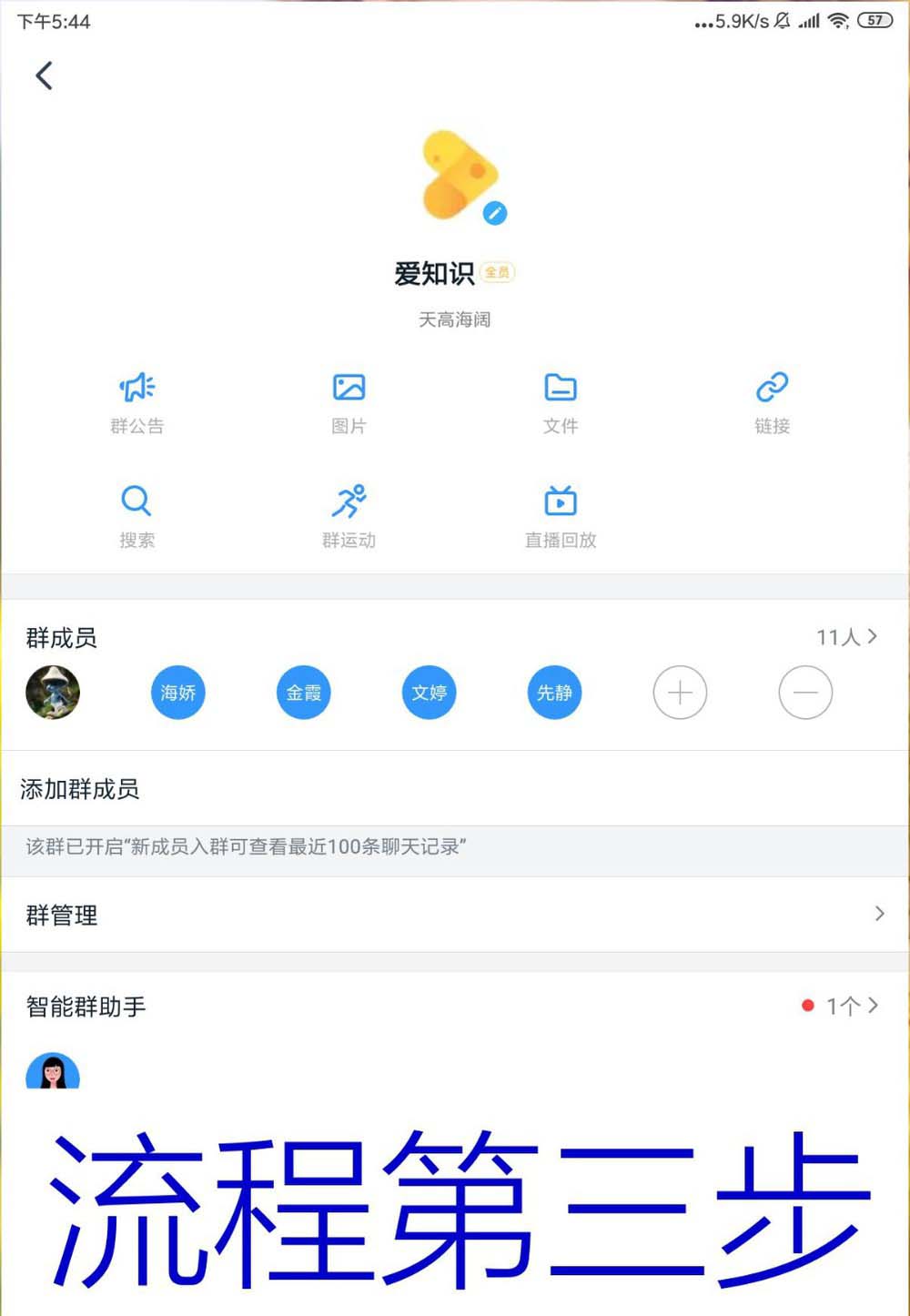This screenshot has width=910, height=1316.
Task: Go back using the top-left arrow
Action: click(44, 76)
